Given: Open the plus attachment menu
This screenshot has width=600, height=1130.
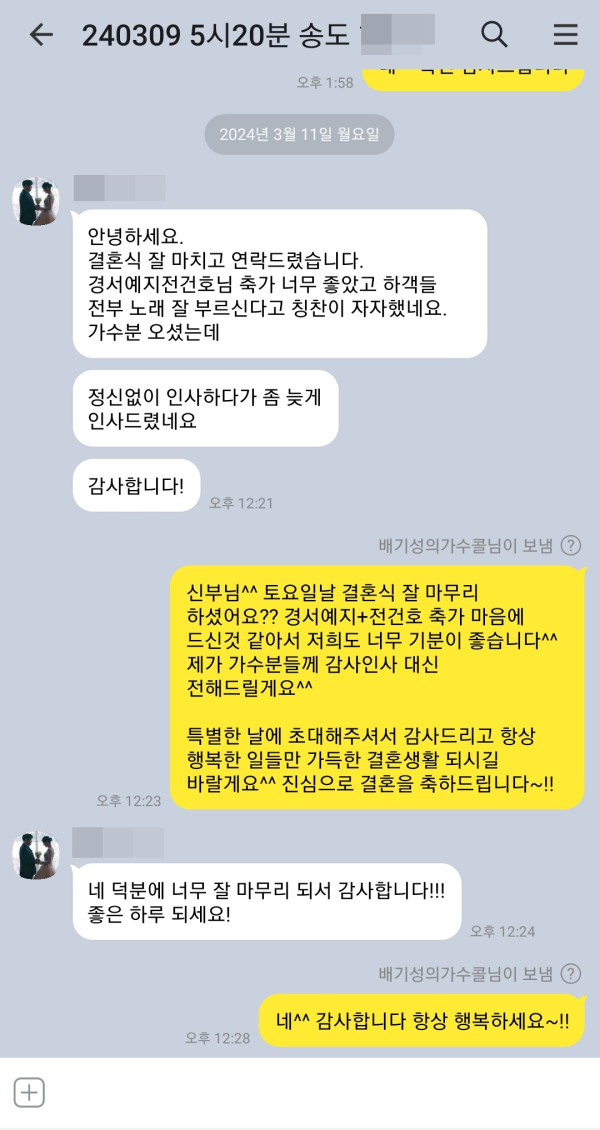Looking at the screenshot, I should tap(29, 1093).
